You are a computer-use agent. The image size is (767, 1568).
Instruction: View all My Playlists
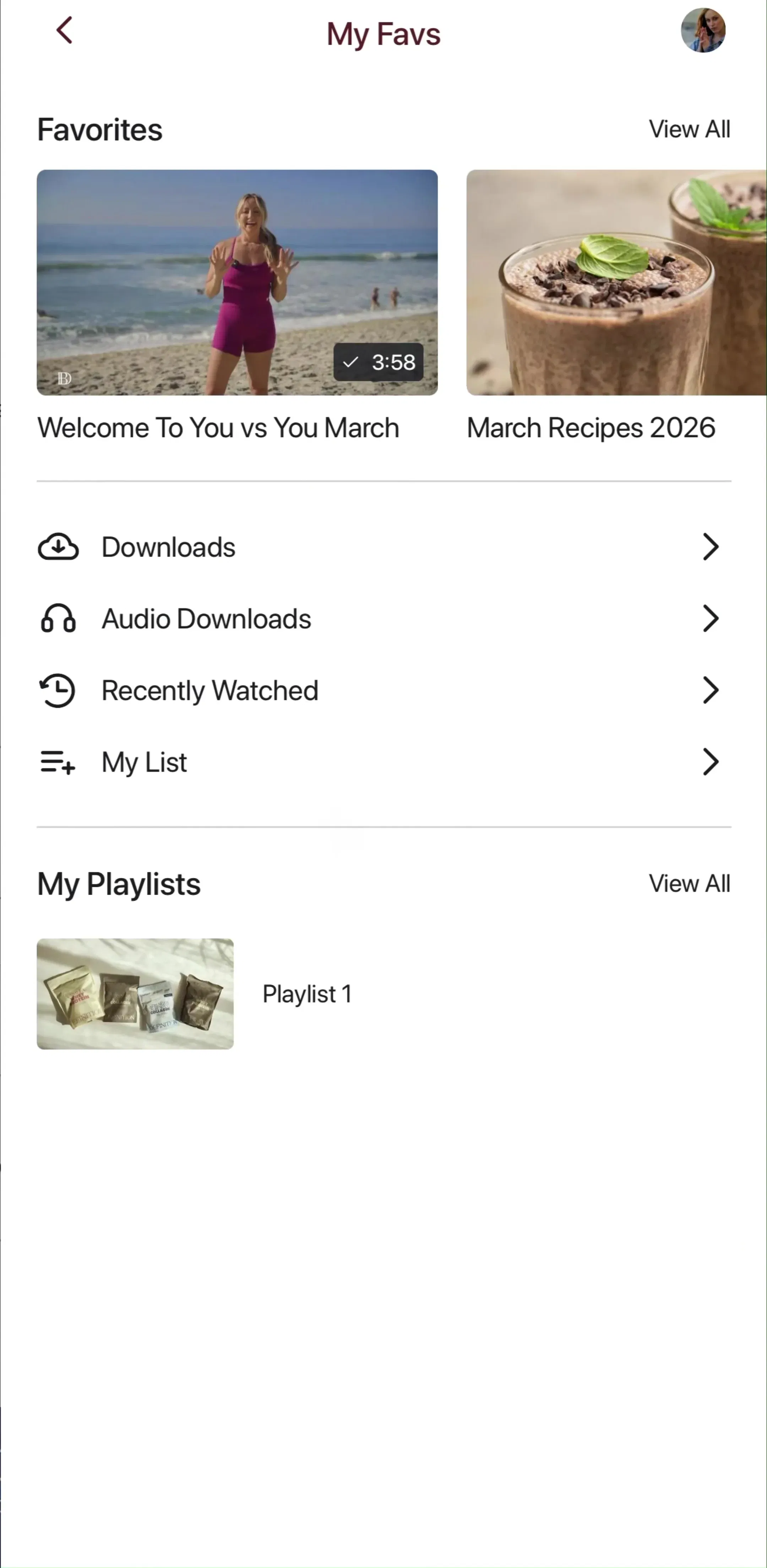[689, 883]
